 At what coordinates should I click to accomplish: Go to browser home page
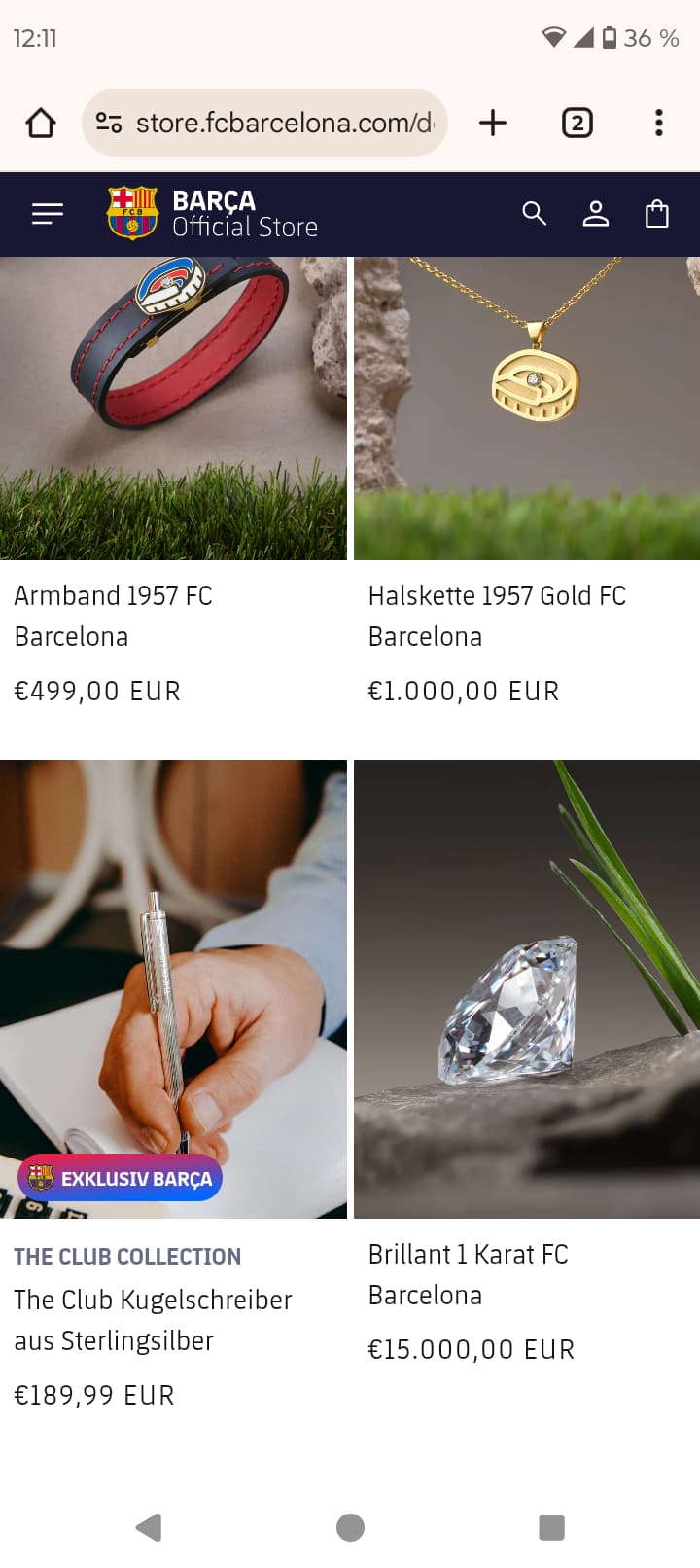pyautogui.click(x=41, y=123)
